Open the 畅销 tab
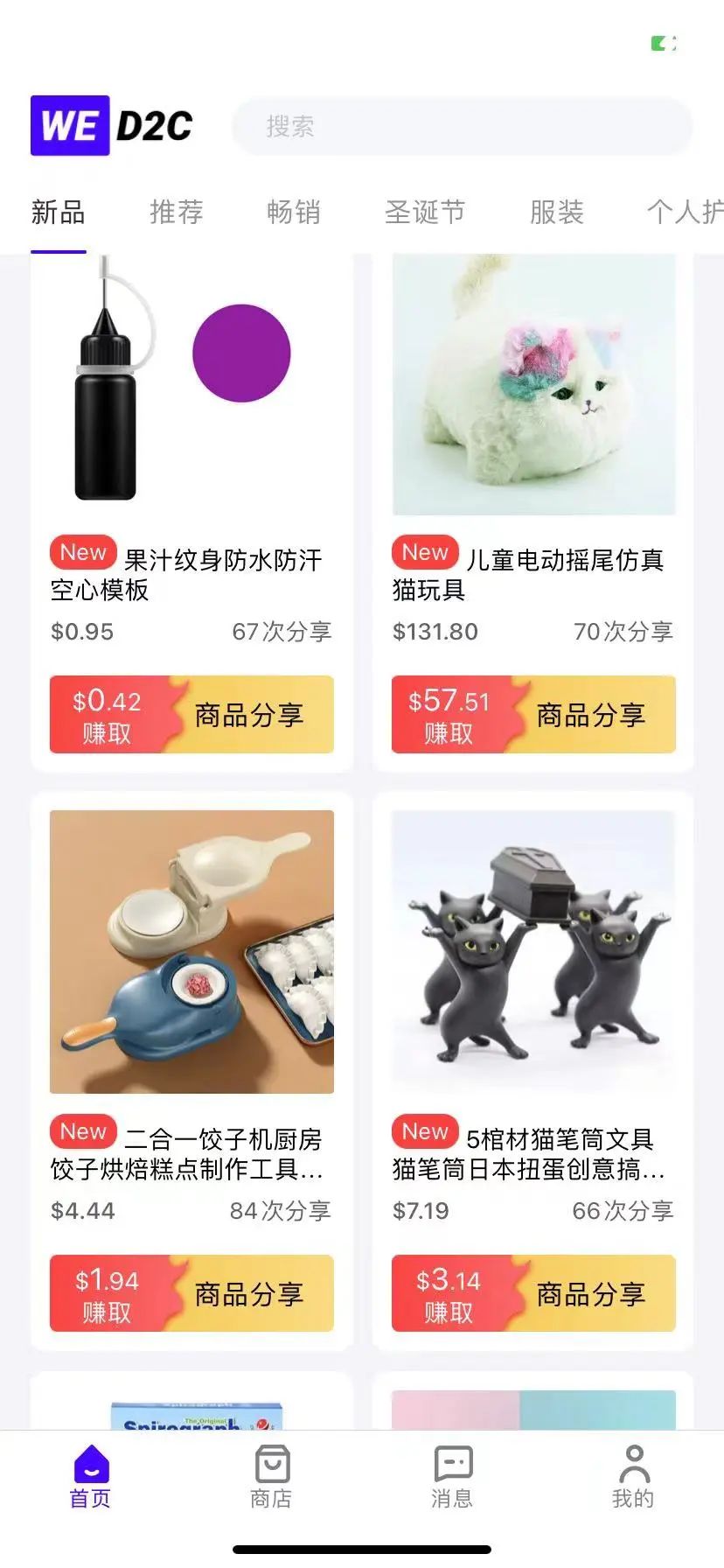The width and height of the screenshot is (724, 1568). tap(294, 212)
